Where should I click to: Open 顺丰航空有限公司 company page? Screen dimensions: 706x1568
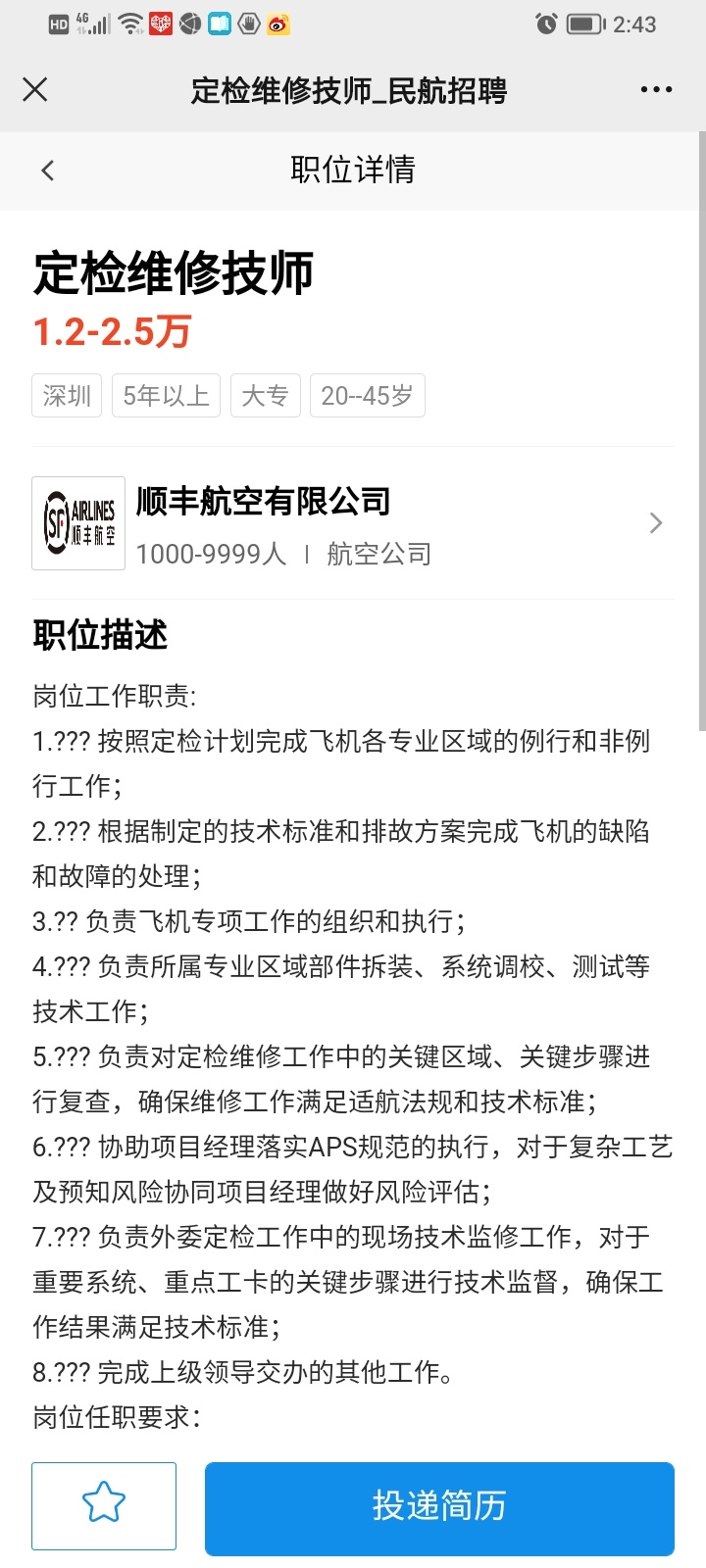click(353, 523)
